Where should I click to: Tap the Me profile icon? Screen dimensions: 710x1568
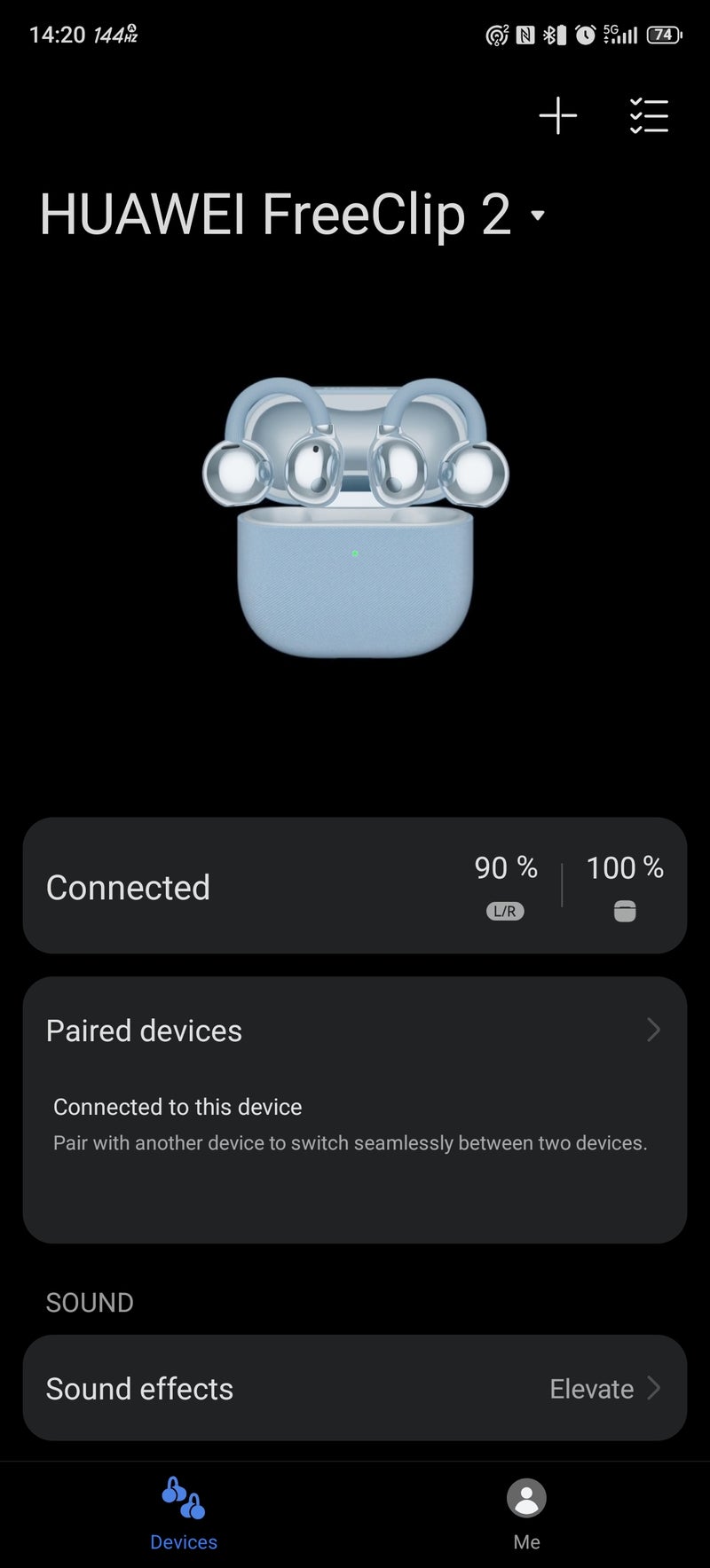526,1499
